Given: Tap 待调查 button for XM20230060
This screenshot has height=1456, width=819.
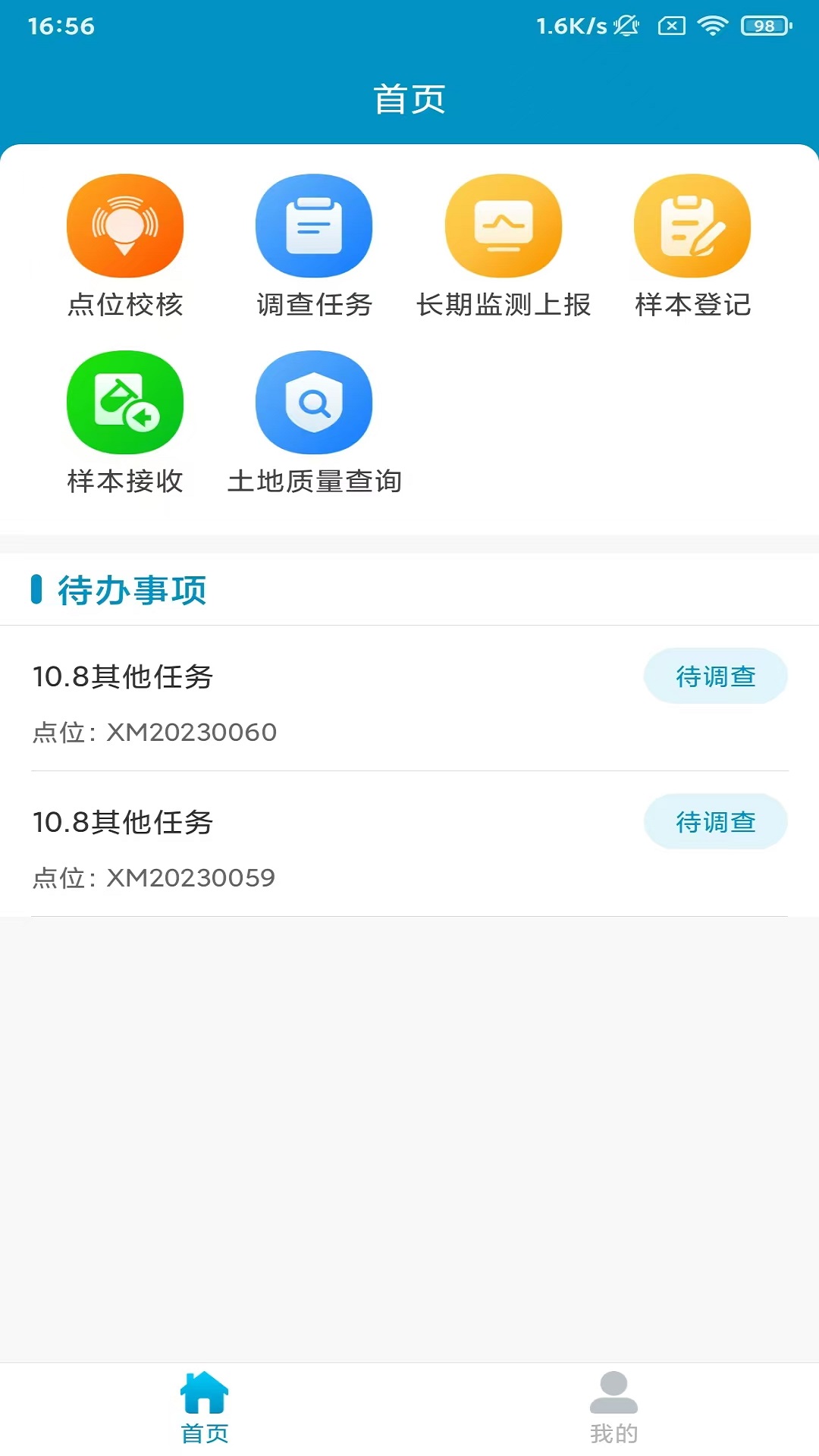Looking at the screenshot, I should coord(715,676).
